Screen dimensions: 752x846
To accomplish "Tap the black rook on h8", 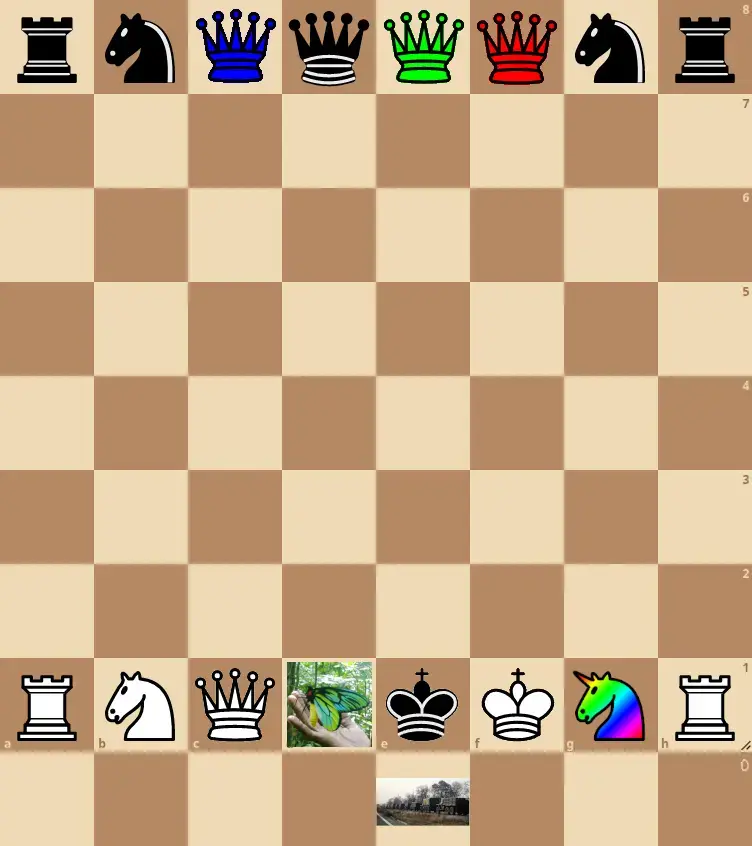I will click(x=705, y=47).
